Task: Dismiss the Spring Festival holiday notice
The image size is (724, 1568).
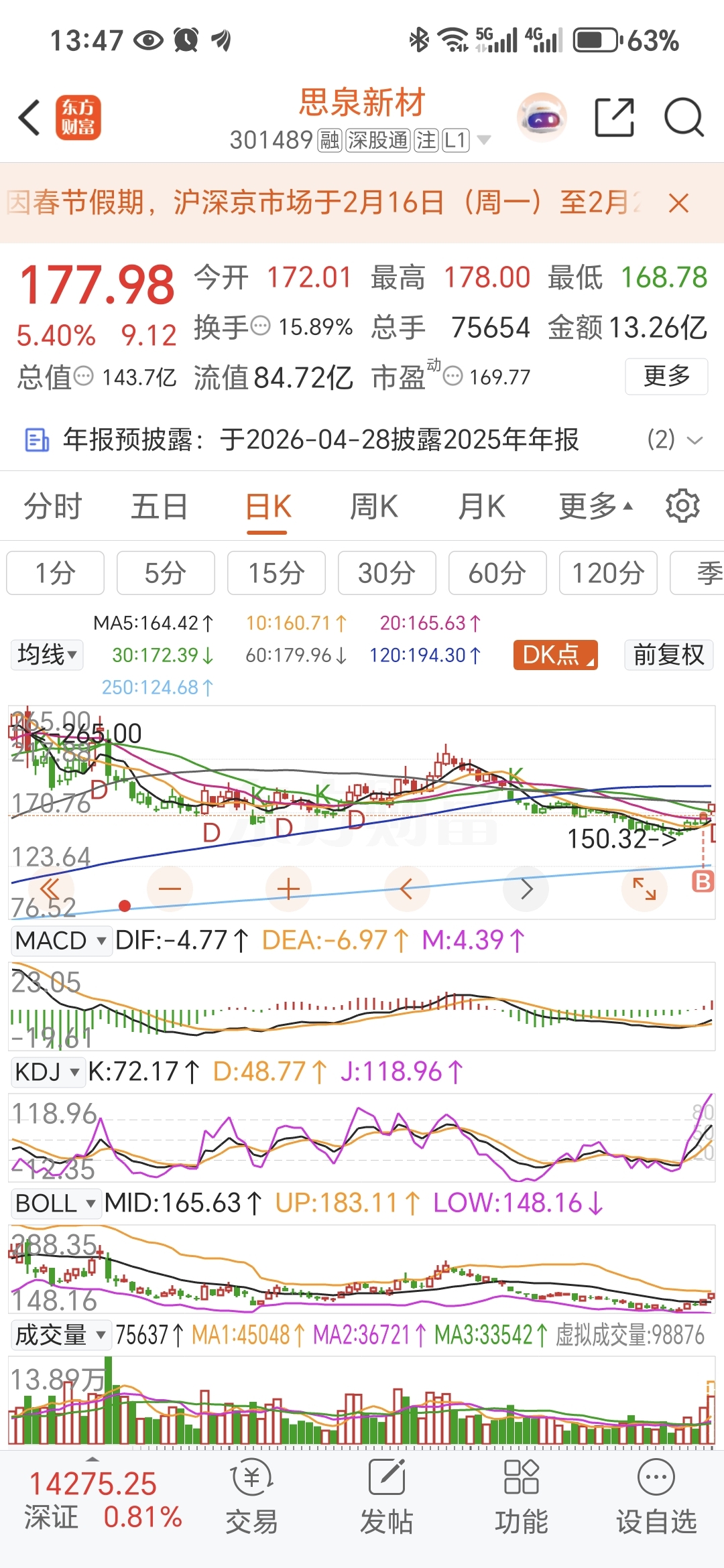Action: [678, 202]
